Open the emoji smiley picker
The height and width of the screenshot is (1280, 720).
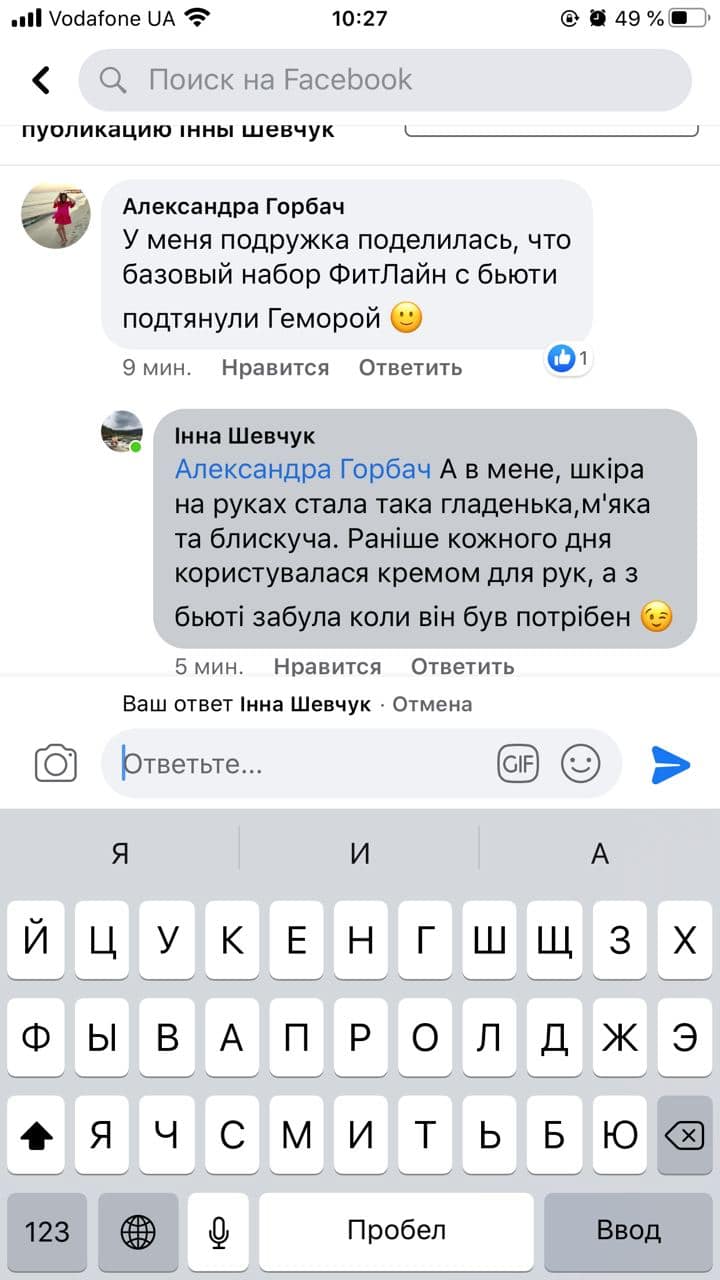tap(581, 764)
